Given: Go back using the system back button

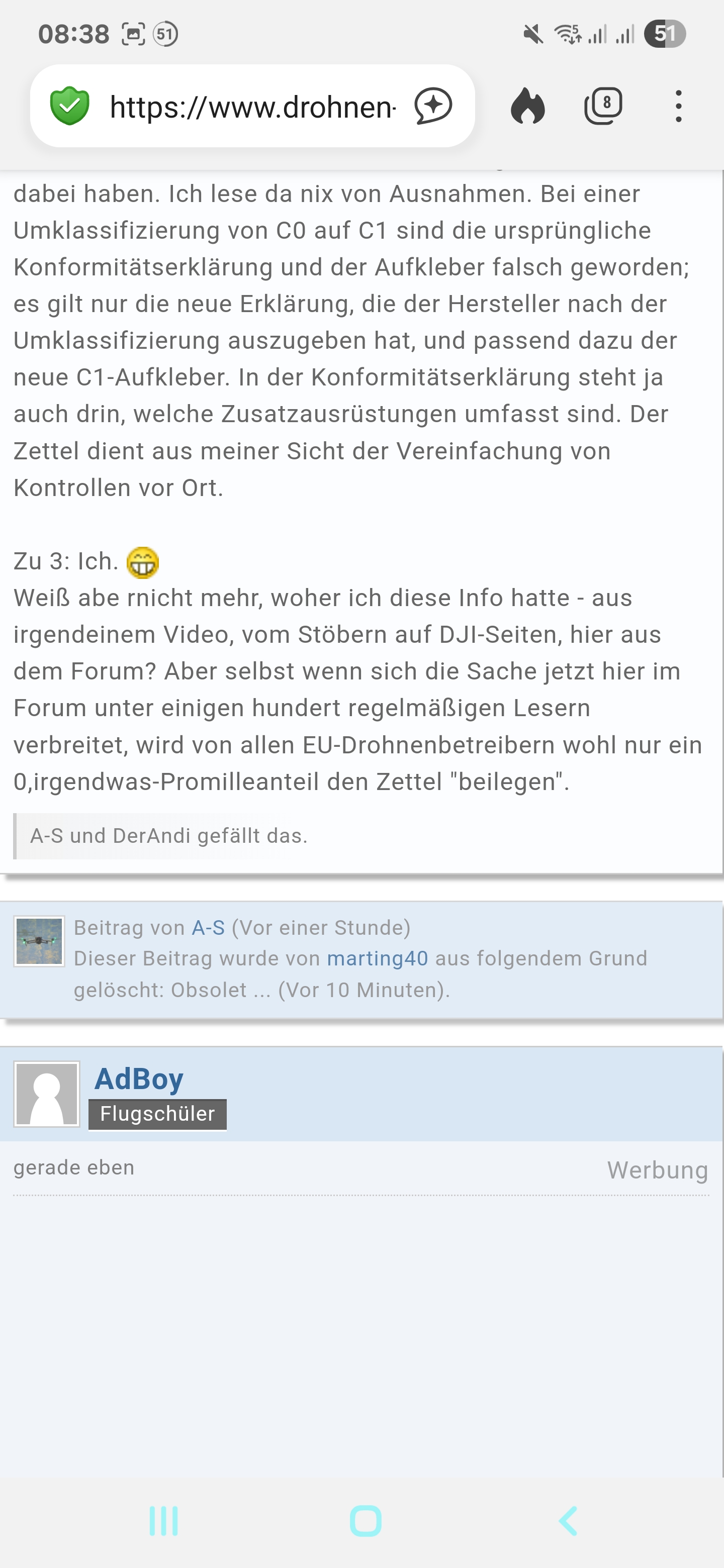Looking at the screenshot, I should (x=568, y=1521).
